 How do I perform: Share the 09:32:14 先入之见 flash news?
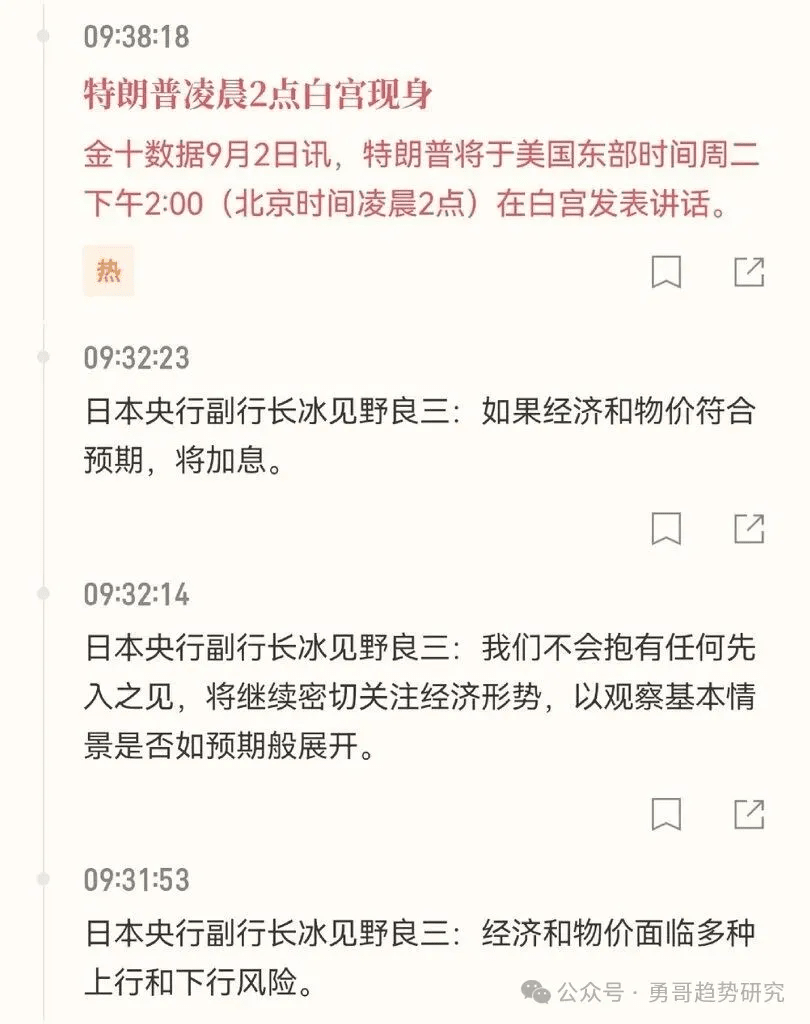749,813
